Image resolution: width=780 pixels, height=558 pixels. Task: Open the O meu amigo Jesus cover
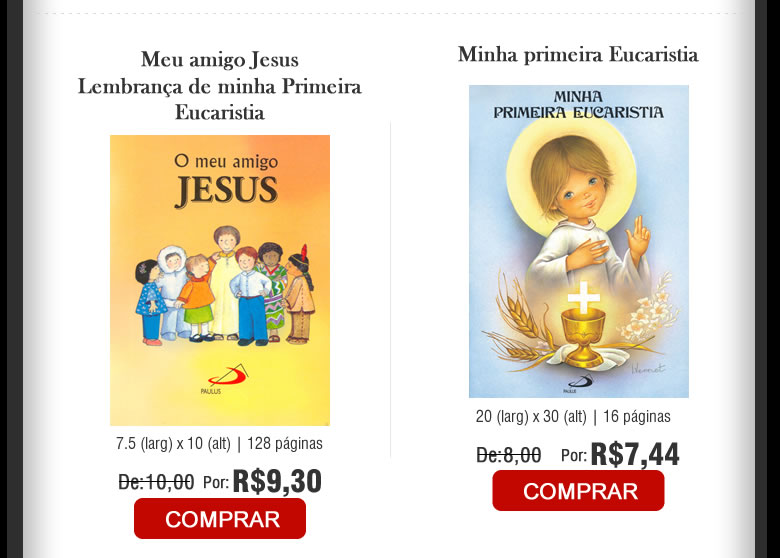220,280
